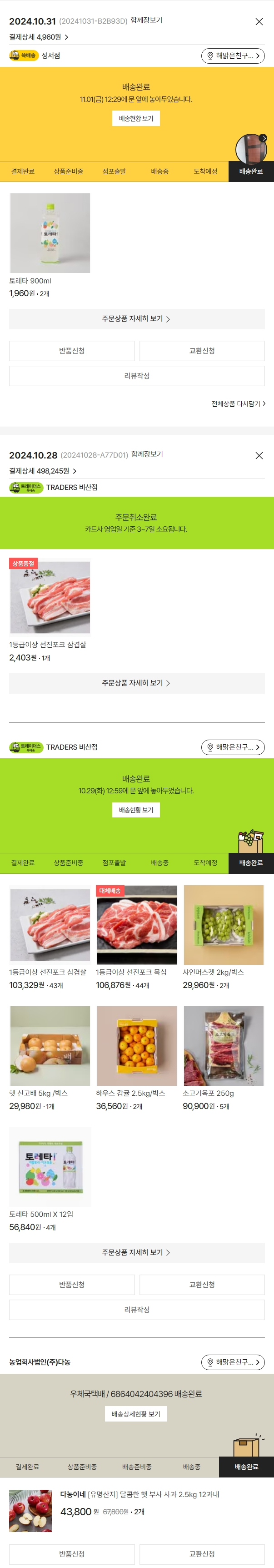Open 토레타 500ml X 12입 product
Image resolution: width=274 pixels, height=1568 pixels.
(x=50, y=1166)
